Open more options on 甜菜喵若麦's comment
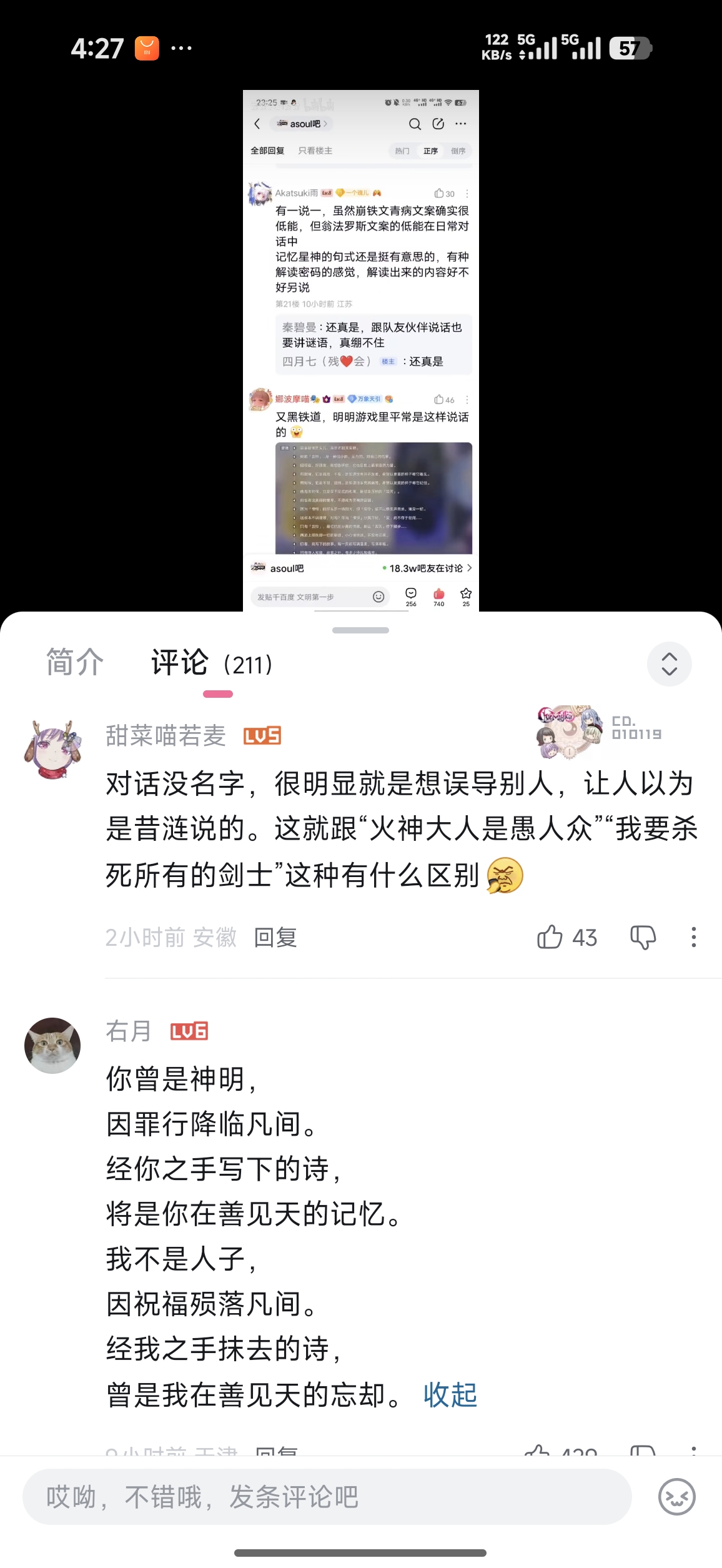The width and height of the screenshot is (722, 1568). click(694, 938)
